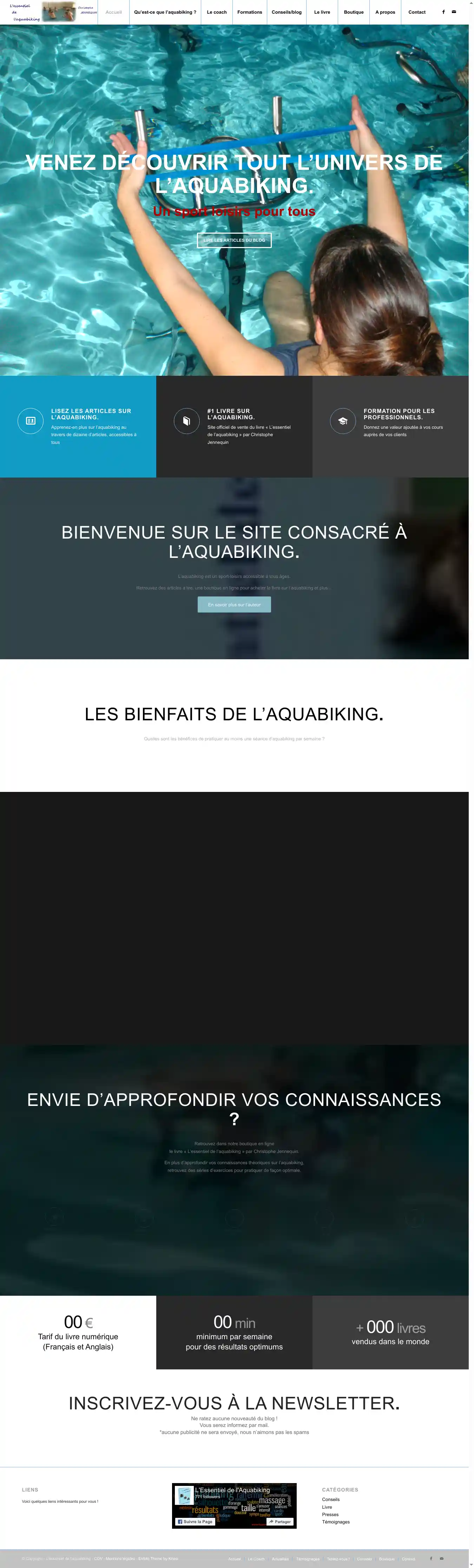Open the Accueil menu item
This screenshot has width=474, height=1568.
tap(113, 12)
